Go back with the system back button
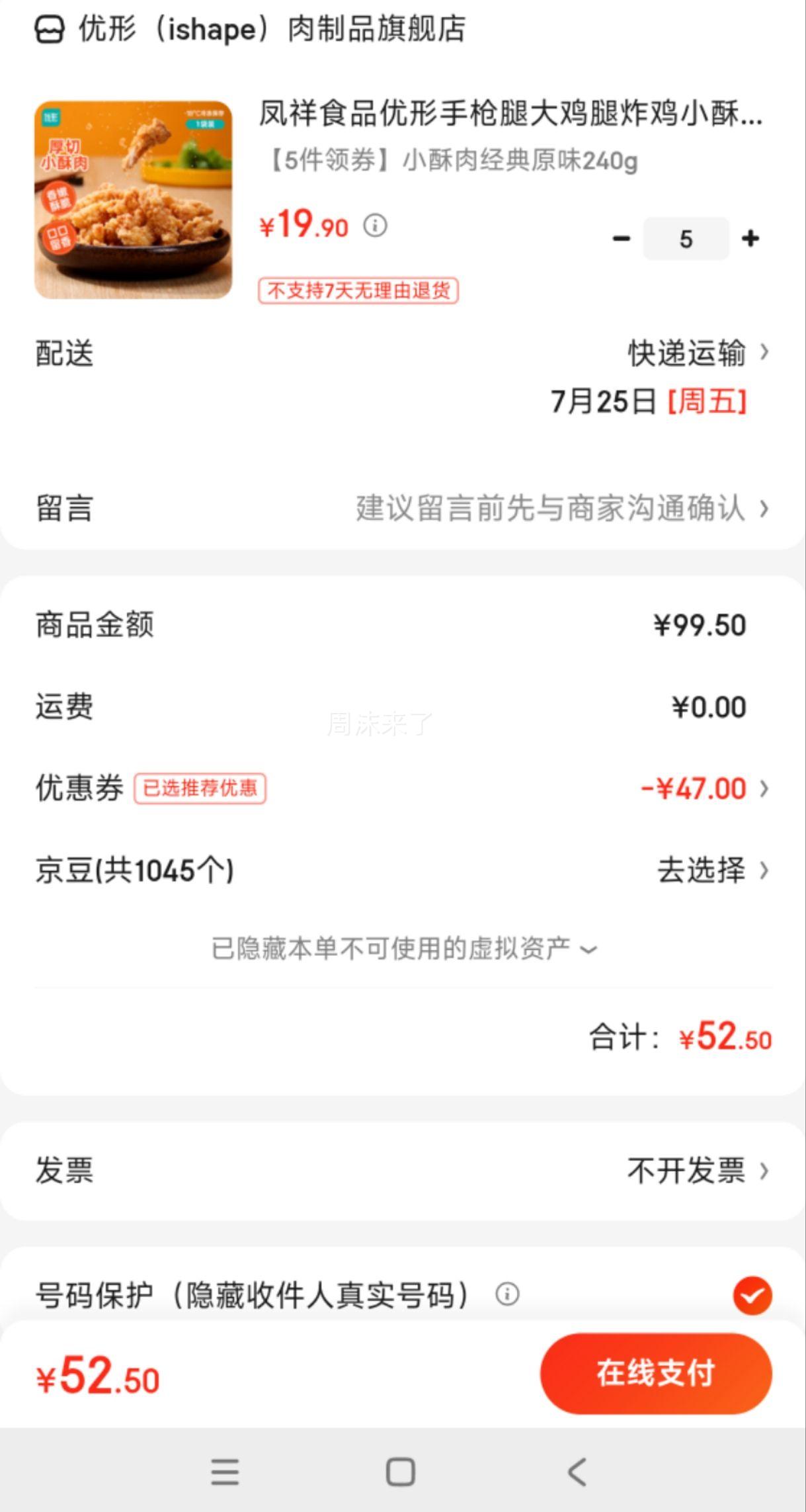This screenshot has width=806, height=1512. [x=577, y=1472]
